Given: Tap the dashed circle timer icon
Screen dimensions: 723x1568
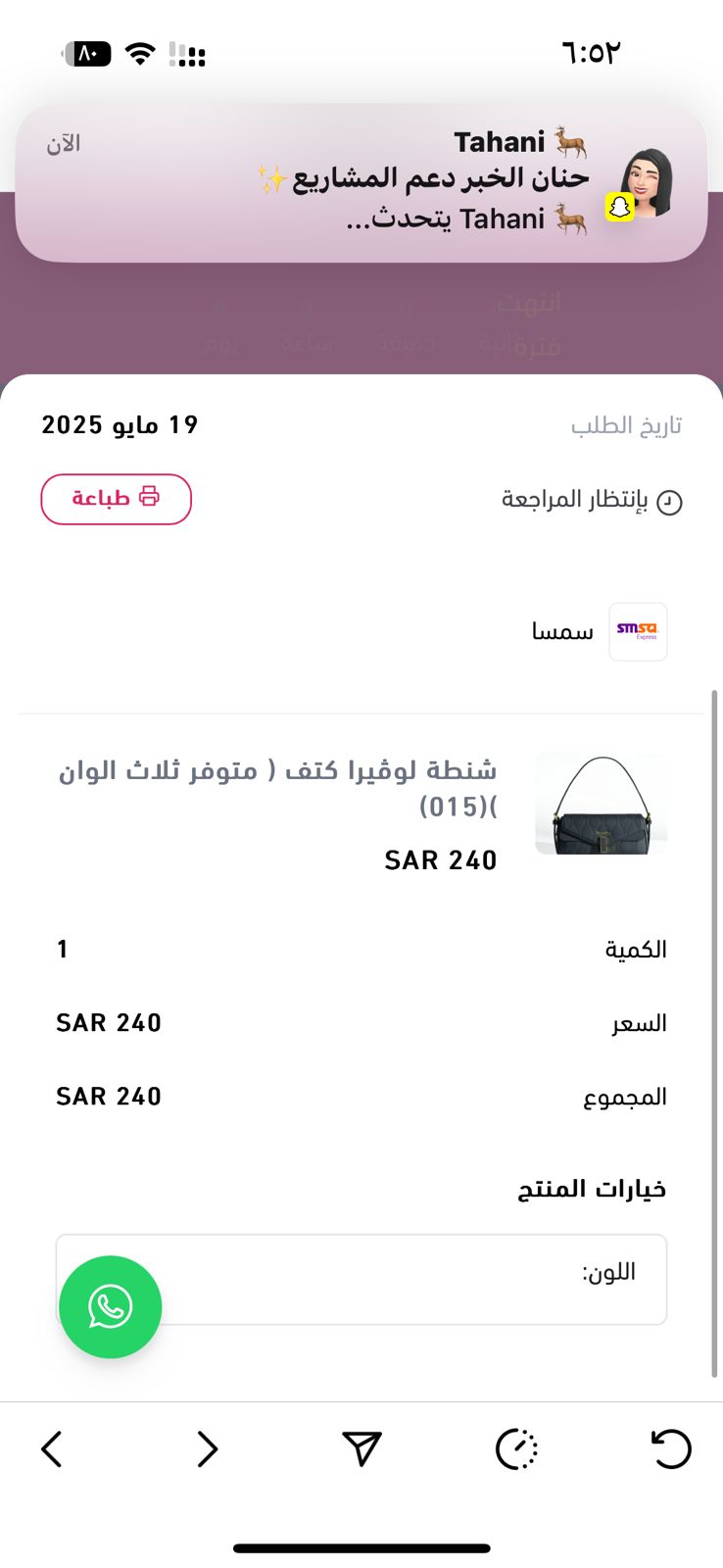Looking at the screenshot, I should [x=516, y=1449].
